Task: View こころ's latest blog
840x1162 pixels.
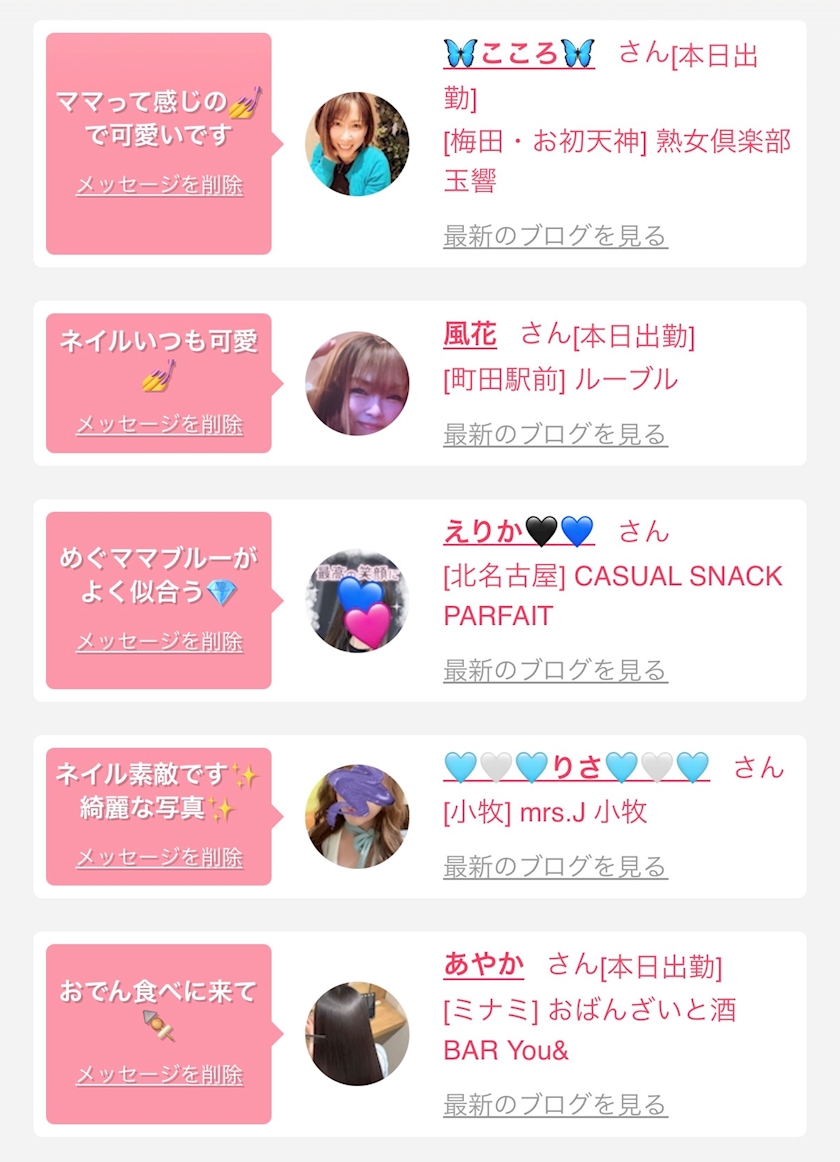Action: click(555, 237)
